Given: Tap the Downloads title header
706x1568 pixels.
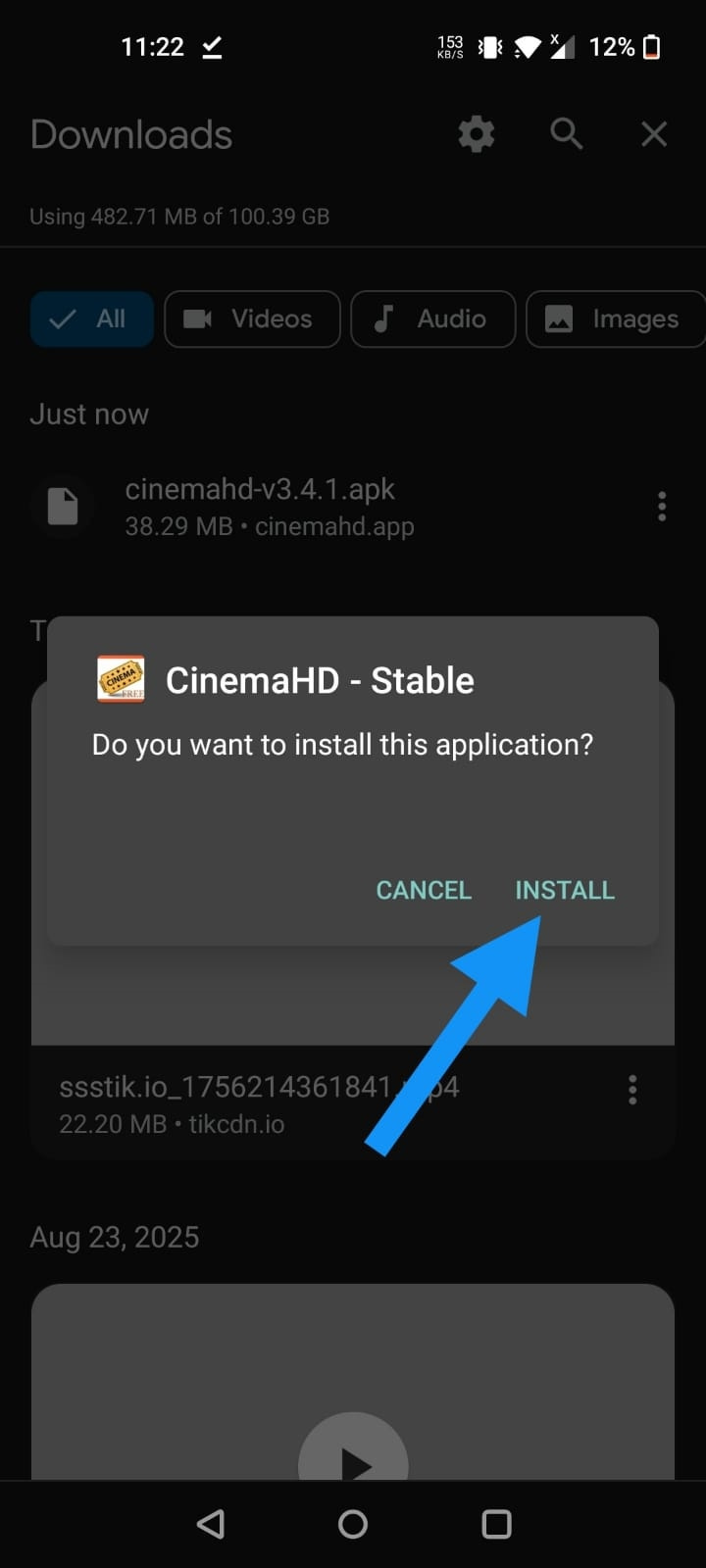Looking at the screenshot, I should pyautogui.click(x=130, y=134).
